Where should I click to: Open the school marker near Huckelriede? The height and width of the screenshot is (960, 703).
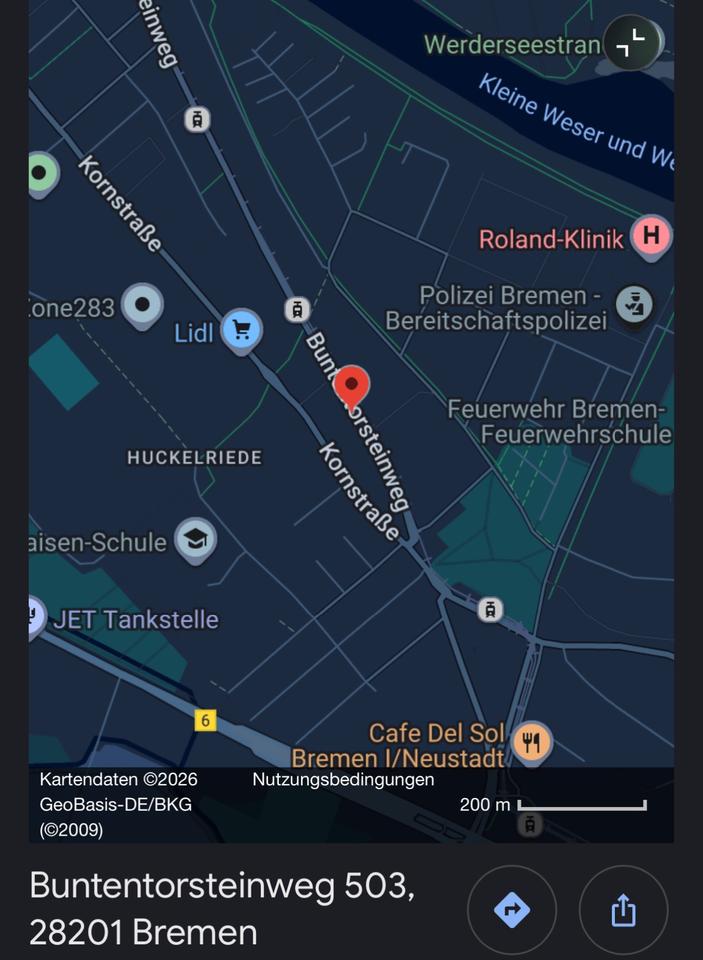pos(195,540)
